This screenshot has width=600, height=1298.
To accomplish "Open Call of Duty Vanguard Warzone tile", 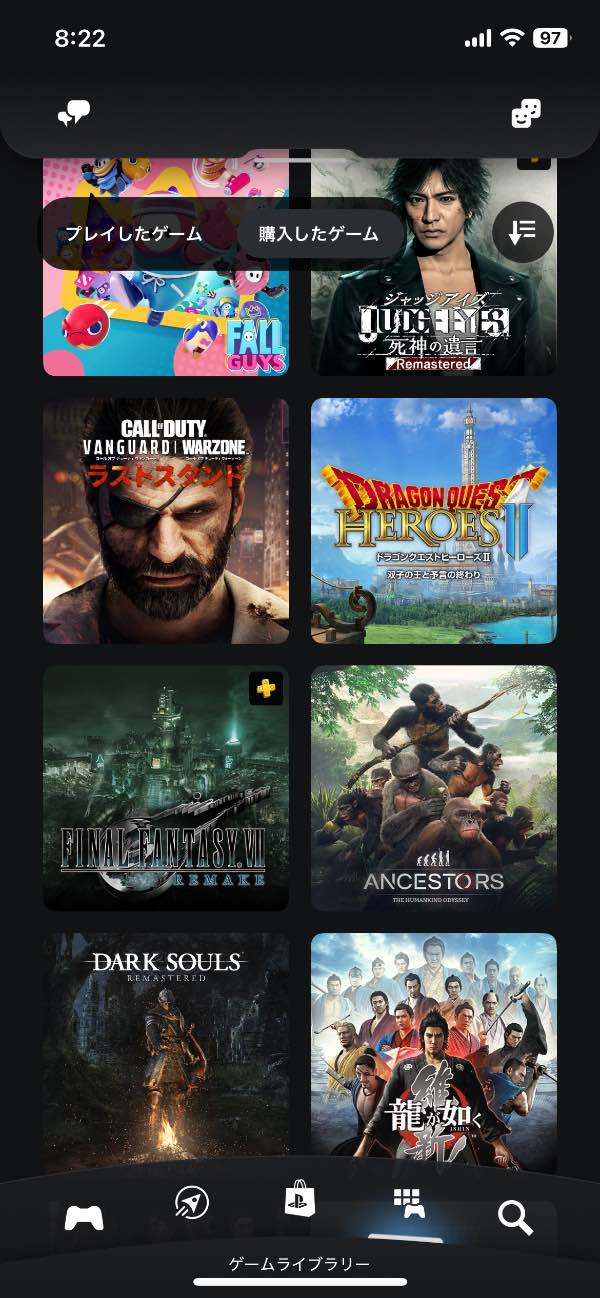I will [166, 520].
